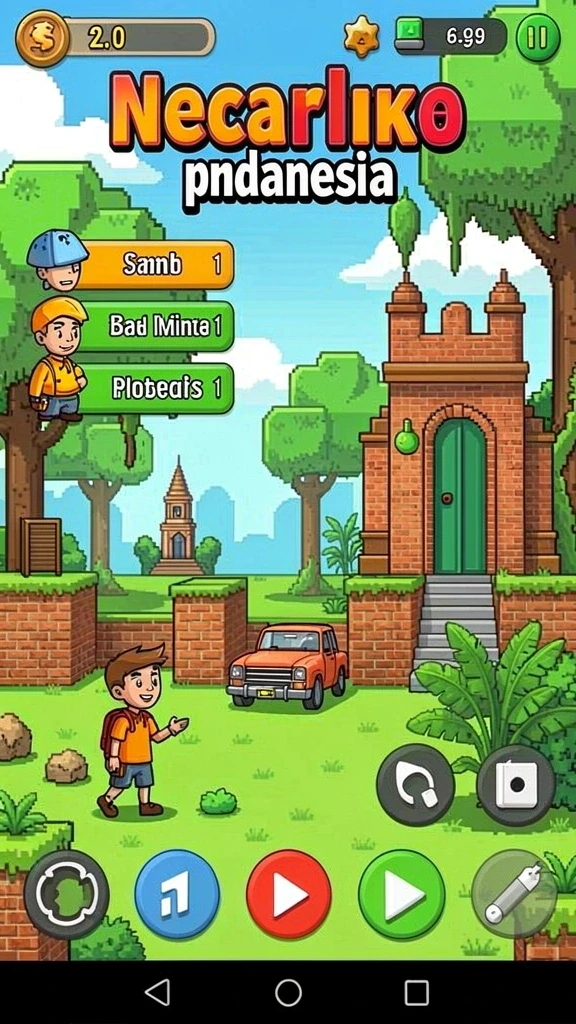The width and height of the screenshot is (576, 1024).
Task: Tap the blue round button
Action: (x=177, y=894)
